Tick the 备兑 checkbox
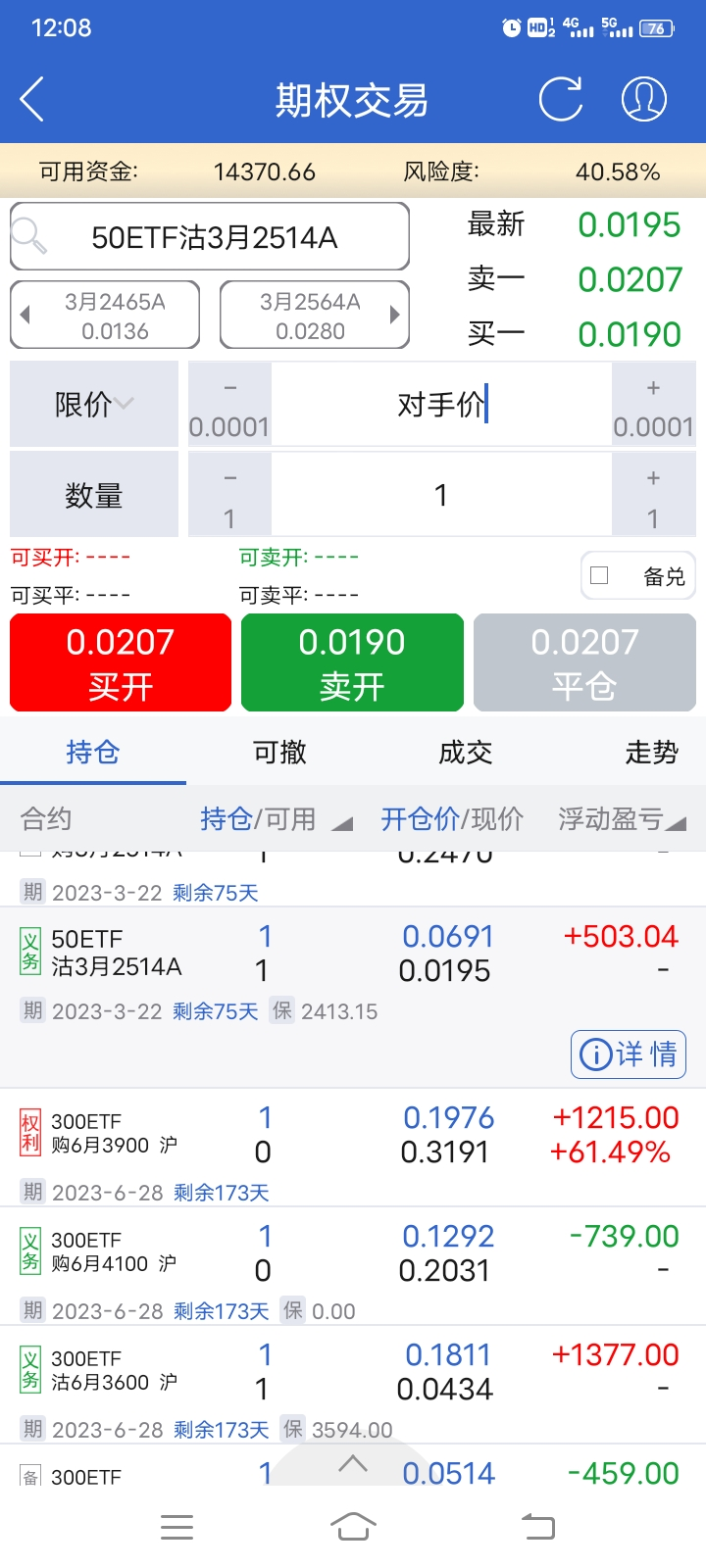 (x=600, y=576)
